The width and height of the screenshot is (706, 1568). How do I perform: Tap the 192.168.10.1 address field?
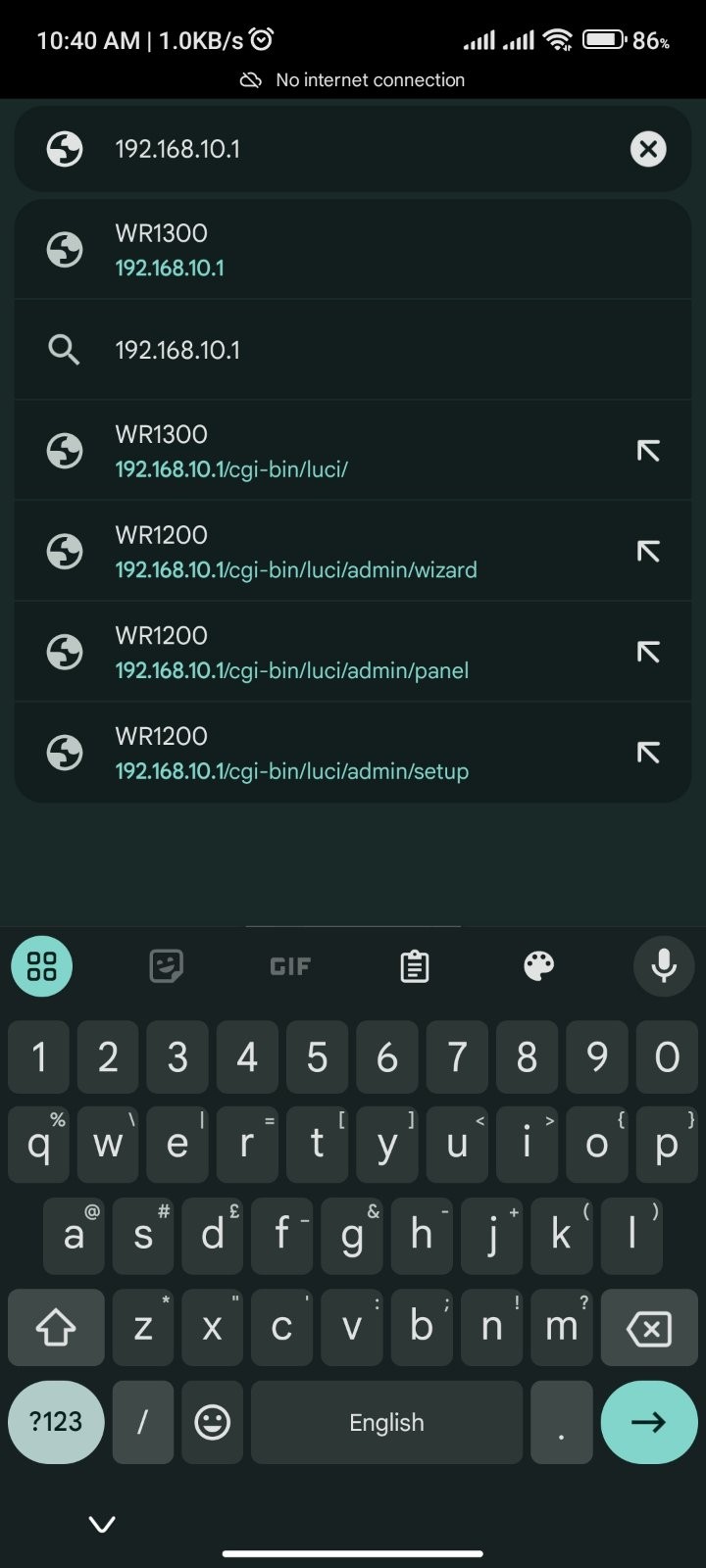tap(353, 149)
